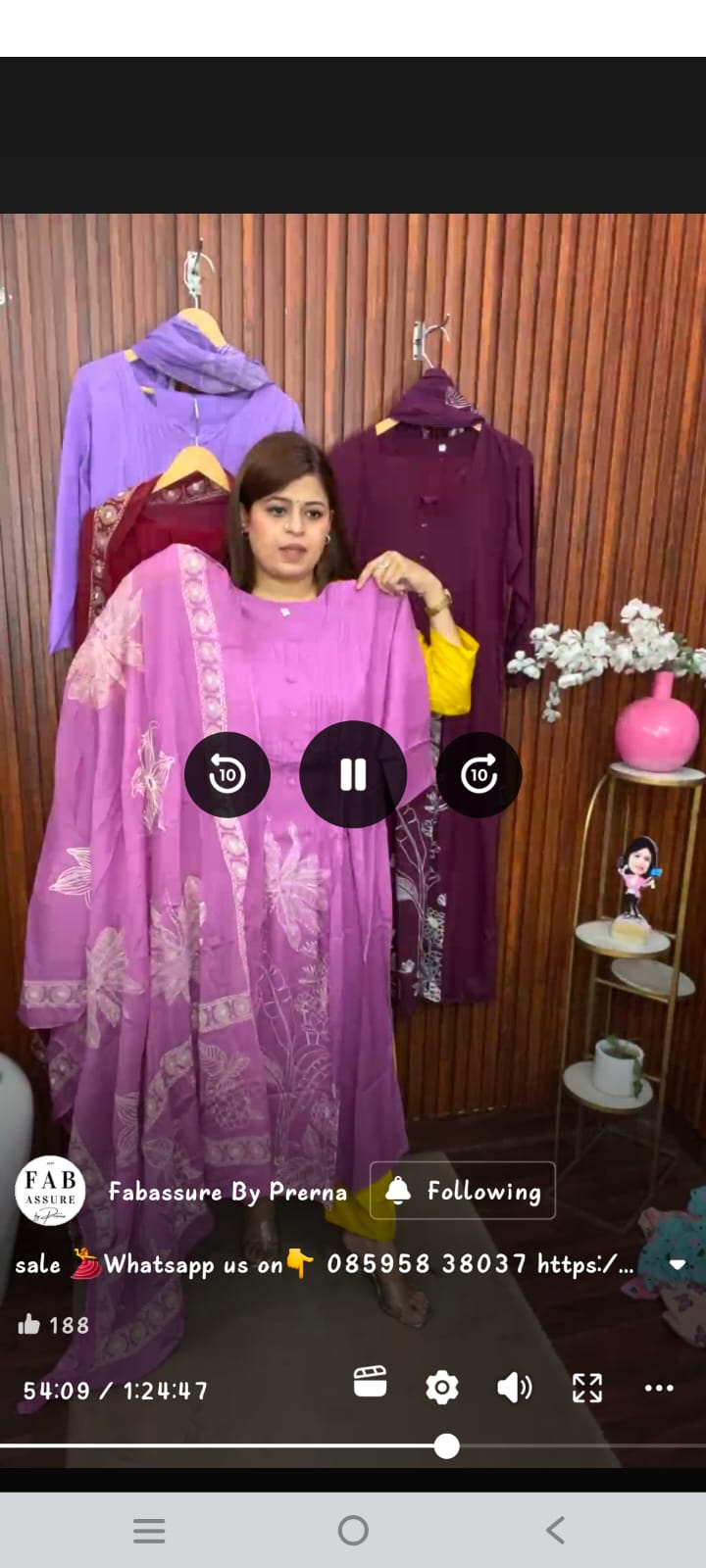Skip forward 10 seconds

point(479,774)
